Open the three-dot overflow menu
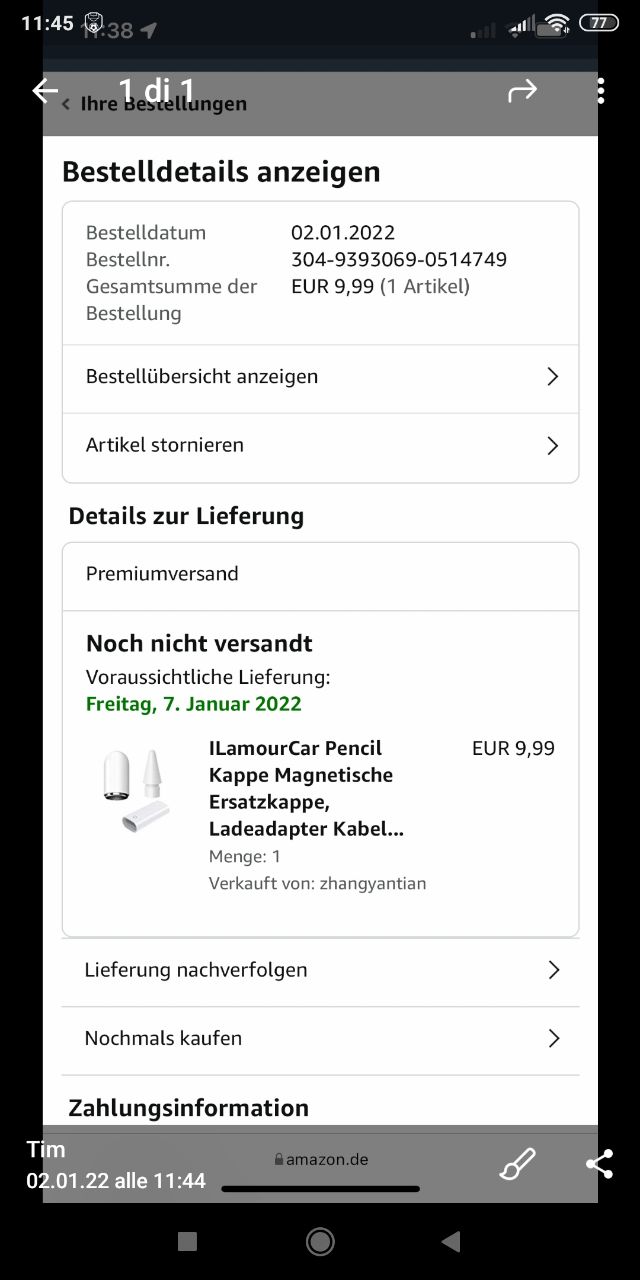 point(600,91)
